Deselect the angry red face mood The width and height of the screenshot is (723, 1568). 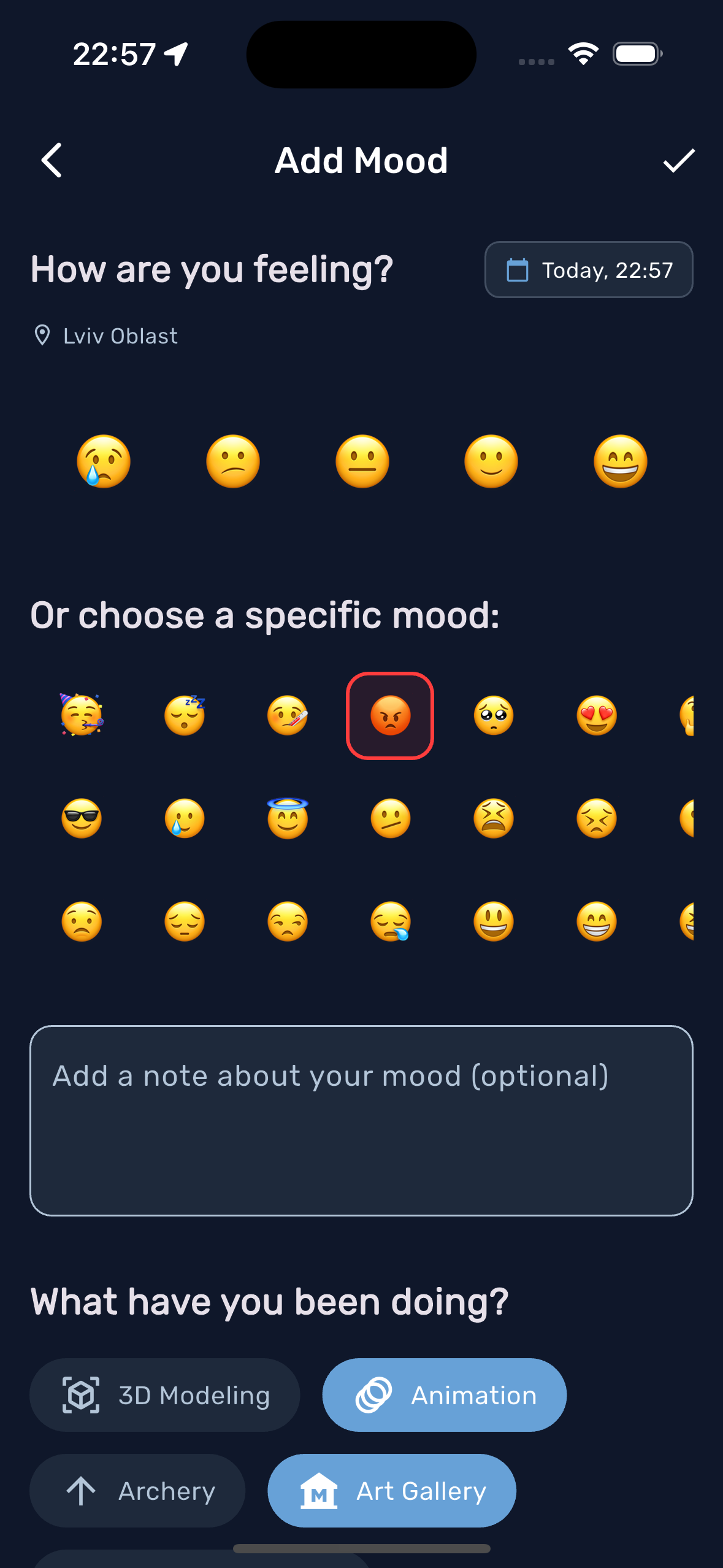click(390, 716)
